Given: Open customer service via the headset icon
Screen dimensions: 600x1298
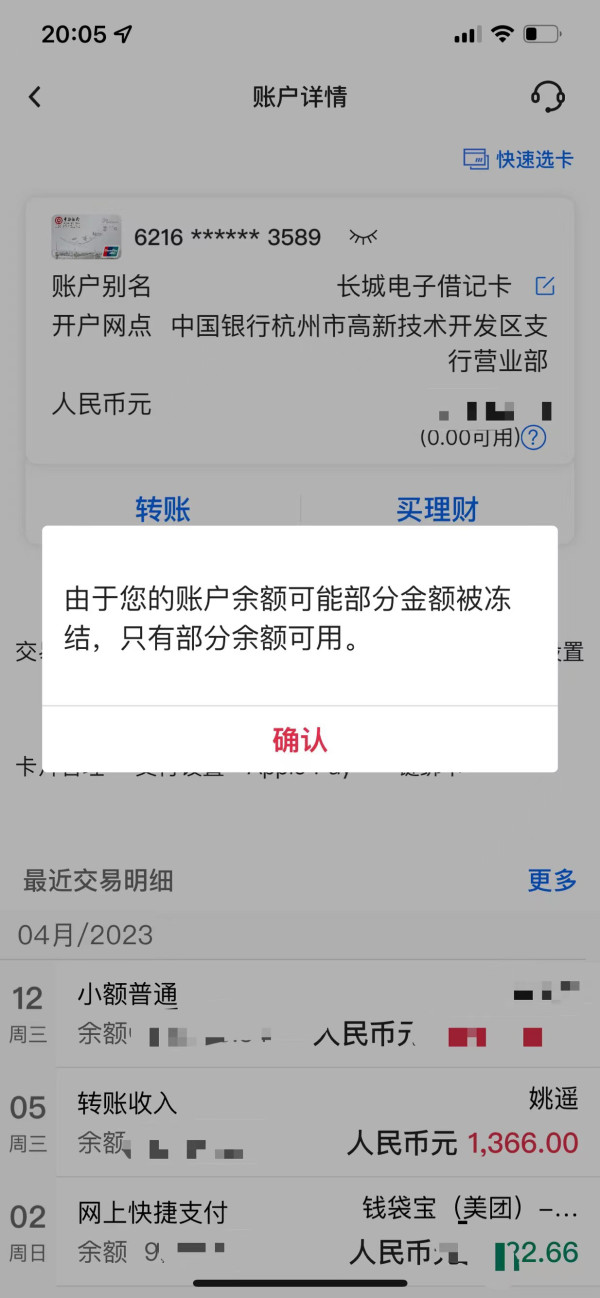Looking at the screenshot, I should click(x=547, y=97).
